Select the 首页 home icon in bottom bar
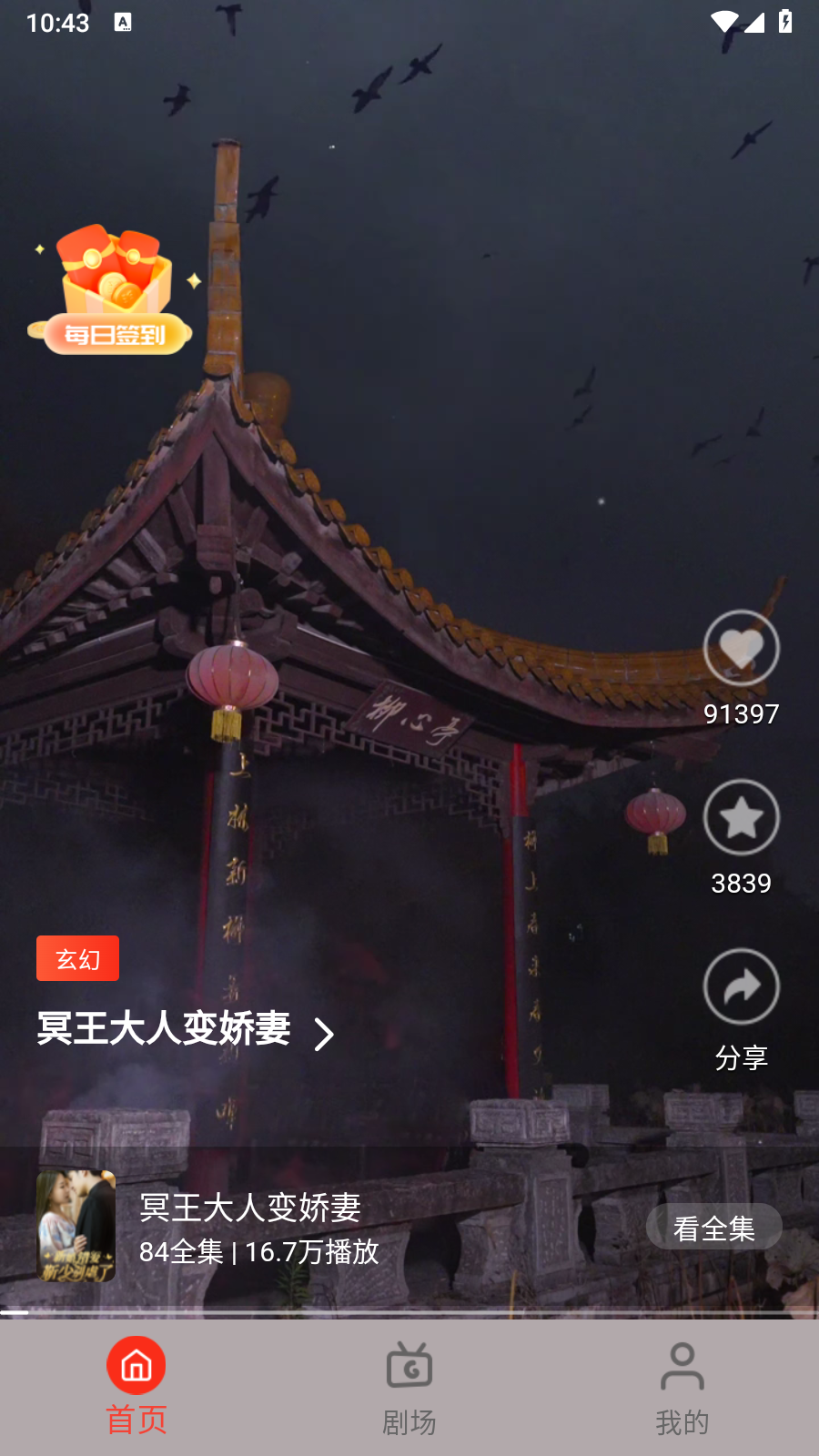819x1456 pixels. [x=135, y=1365]
